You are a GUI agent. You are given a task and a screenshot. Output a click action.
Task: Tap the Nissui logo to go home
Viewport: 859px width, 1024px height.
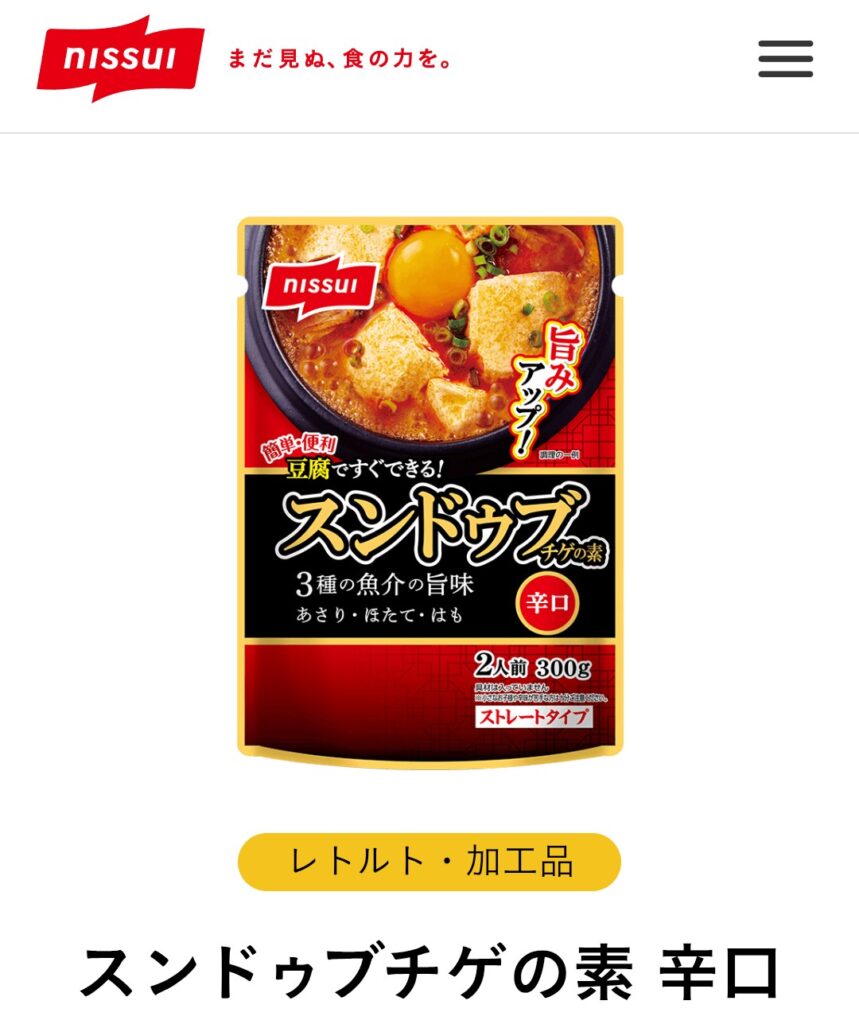(120, 58)
